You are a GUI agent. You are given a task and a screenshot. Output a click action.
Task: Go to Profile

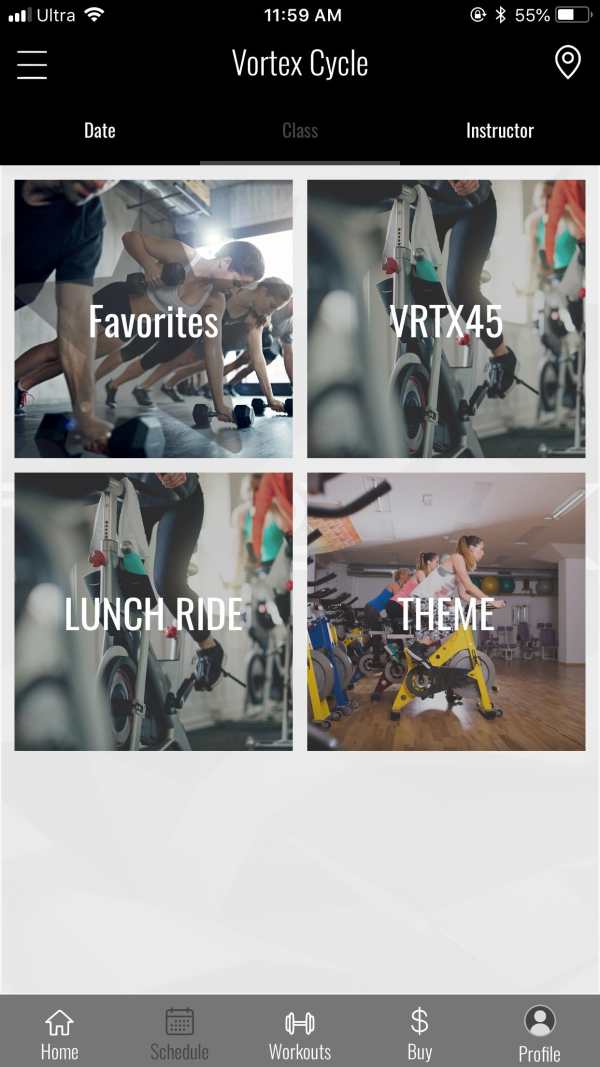(x=539, y=1034)
